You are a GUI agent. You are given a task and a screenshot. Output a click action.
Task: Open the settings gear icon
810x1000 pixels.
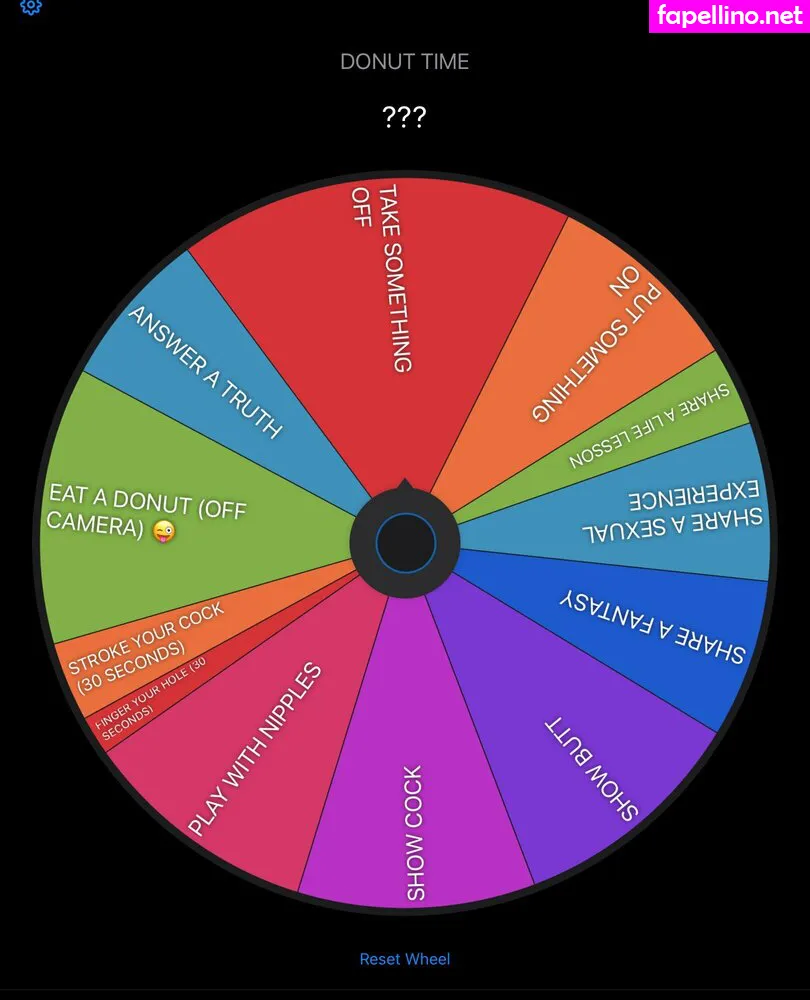31,6
